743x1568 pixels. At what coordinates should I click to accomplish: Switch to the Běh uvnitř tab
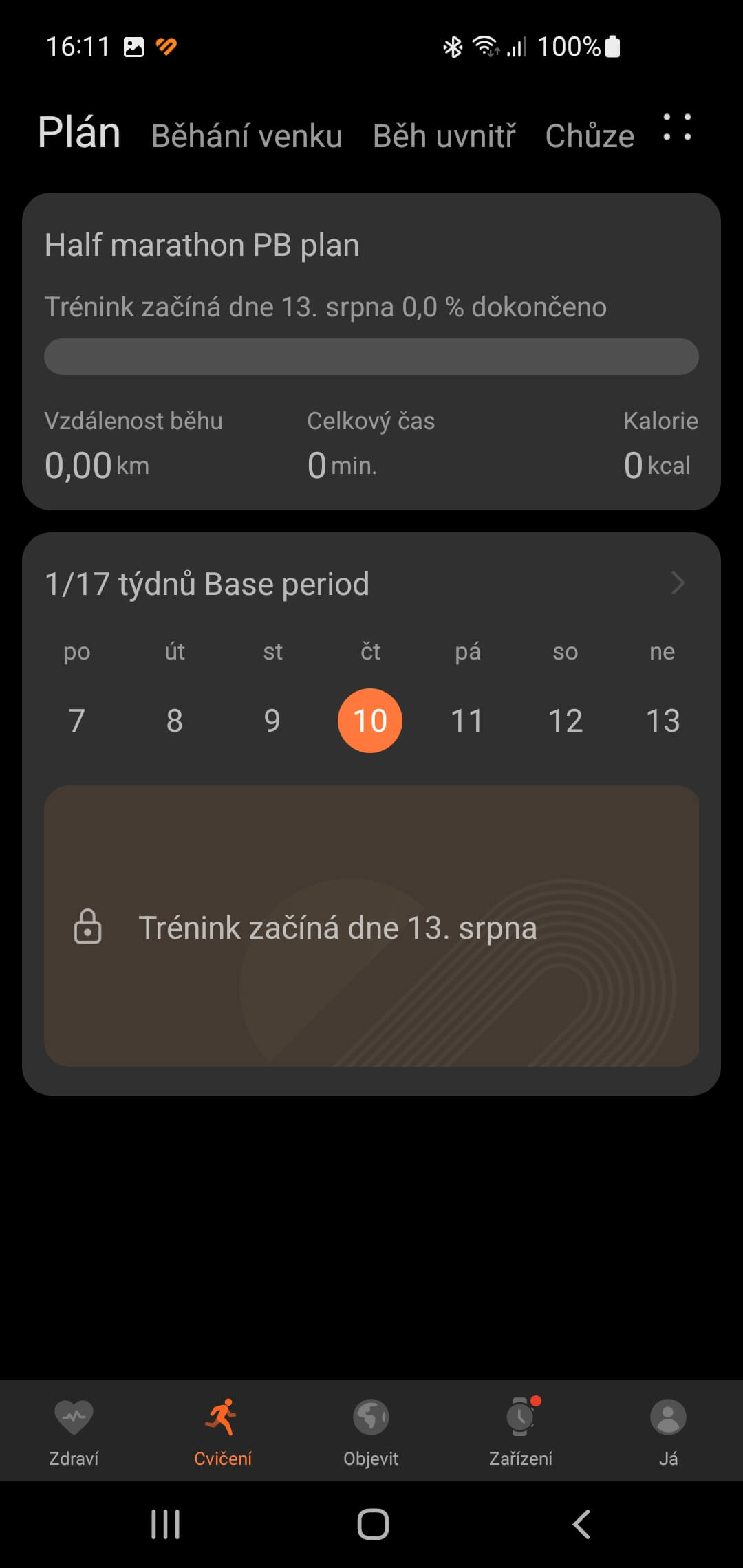[444, 135]
